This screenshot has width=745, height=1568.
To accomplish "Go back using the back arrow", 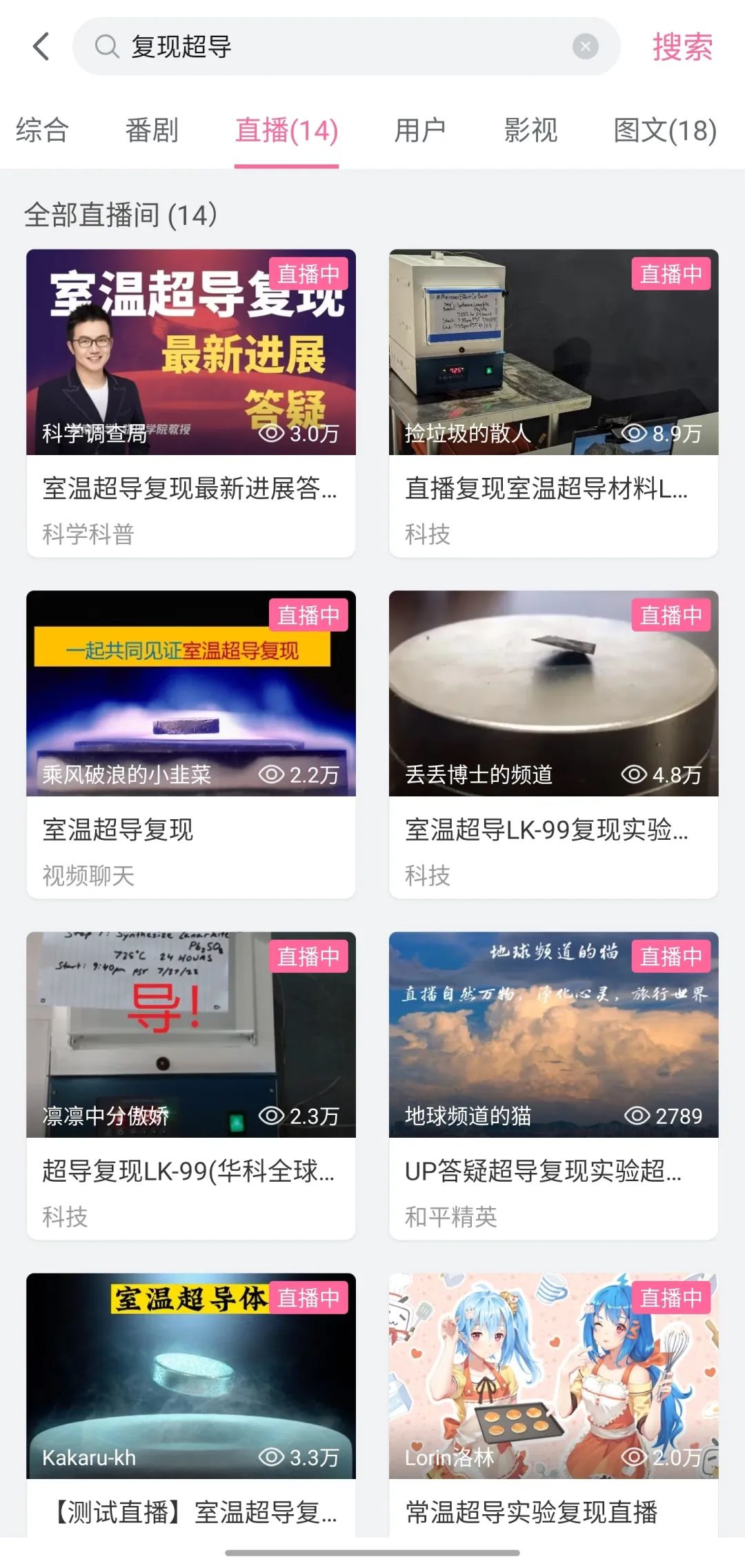I will coord(41,47).
